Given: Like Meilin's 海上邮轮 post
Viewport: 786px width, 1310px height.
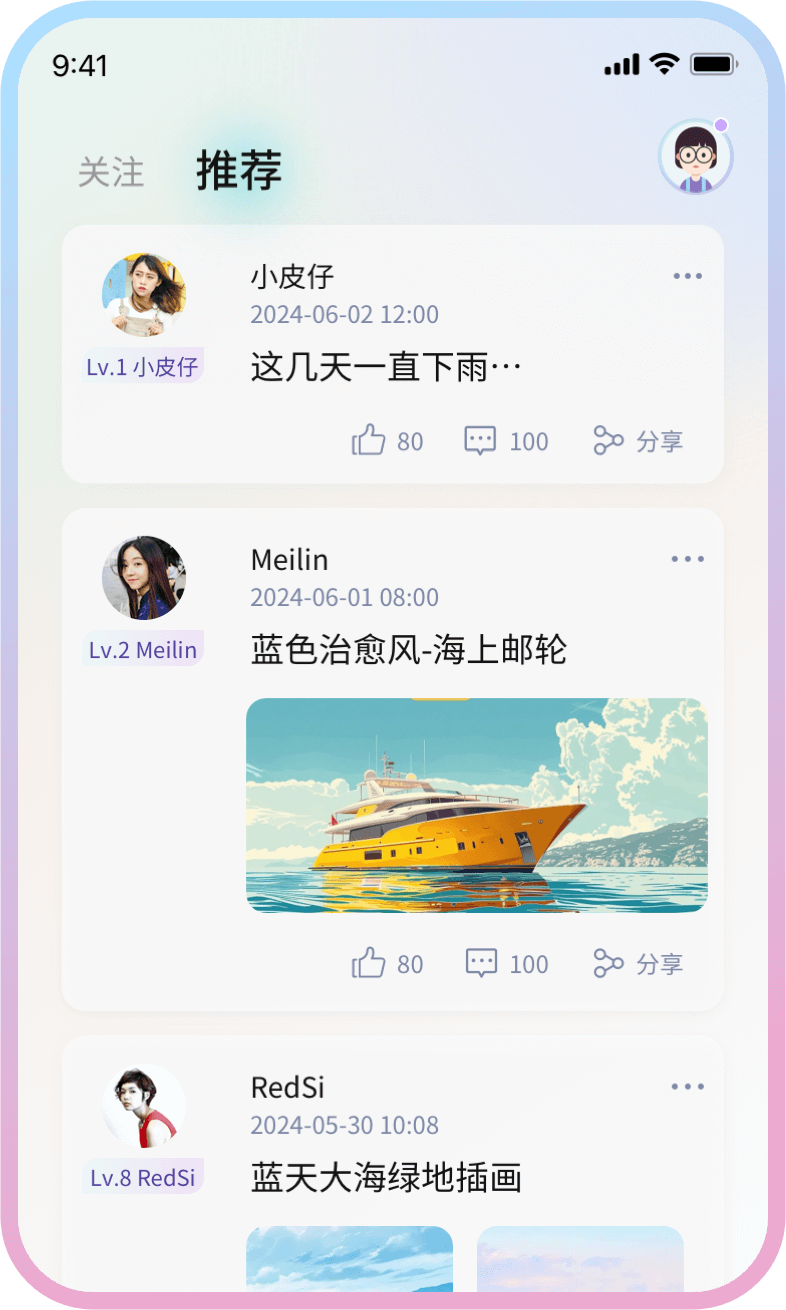Looking at the screenshot, I should tap(387, 964).
